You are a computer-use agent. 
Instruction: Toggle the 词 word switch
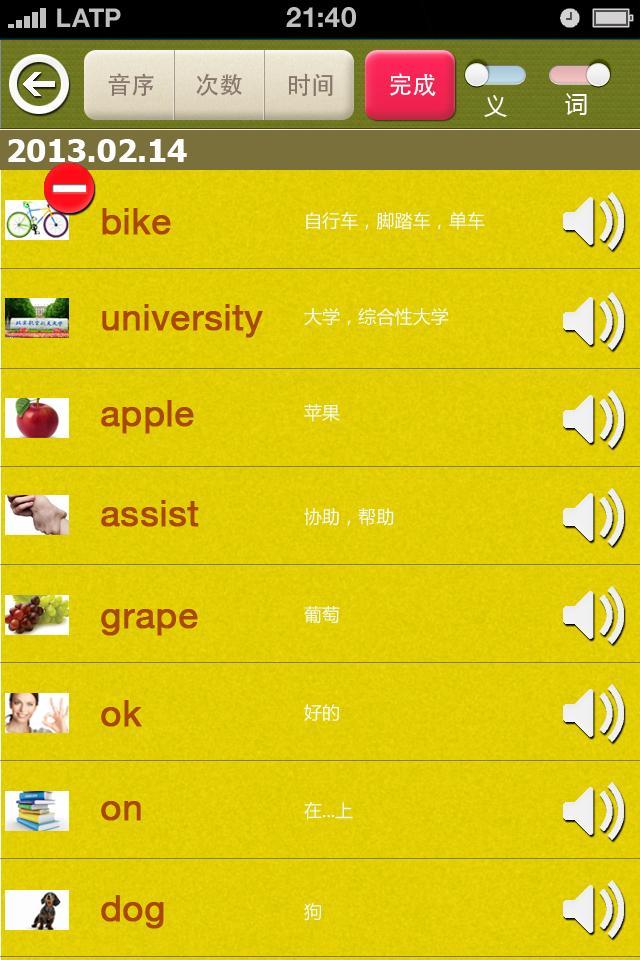click(579, 75)
